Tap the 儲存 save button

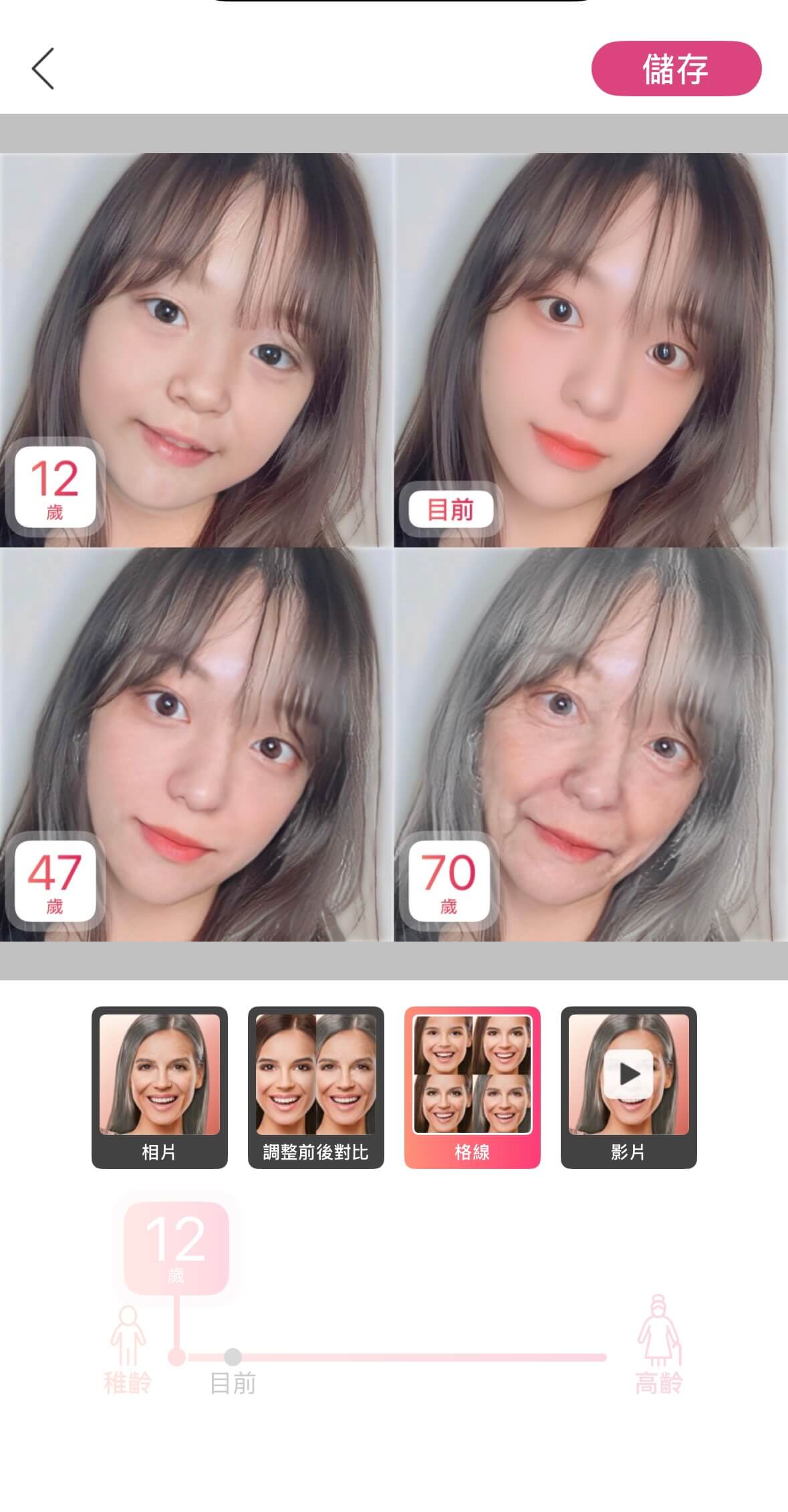[676, 69]
